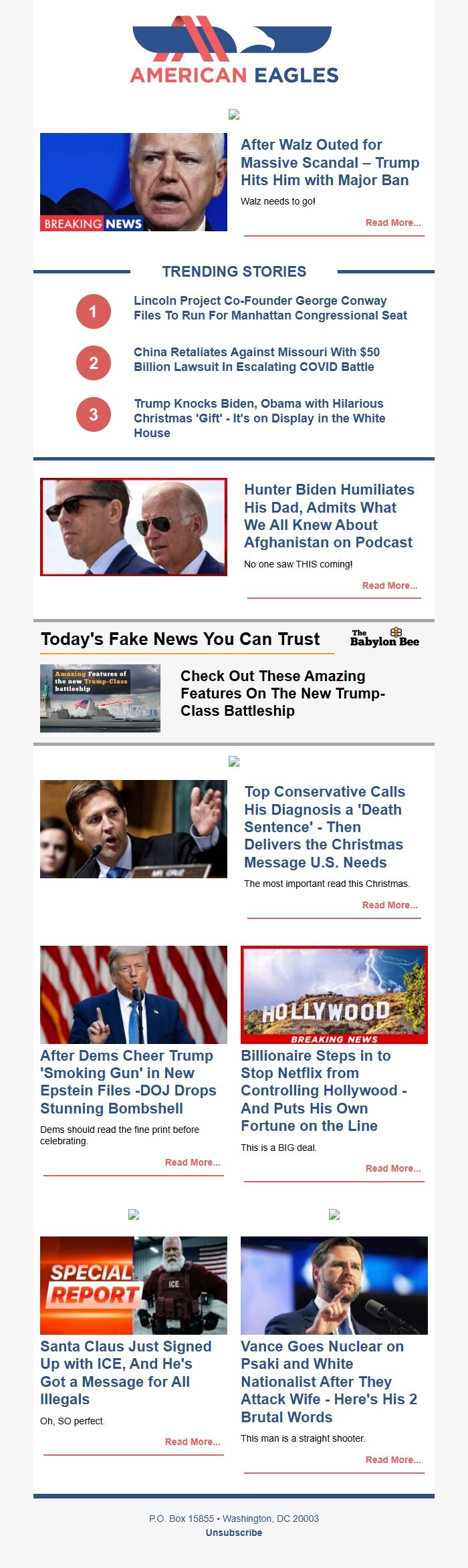Tap the Hollywood sign breaking news image
Viewport: 468px width, 1568px height.
334,995
